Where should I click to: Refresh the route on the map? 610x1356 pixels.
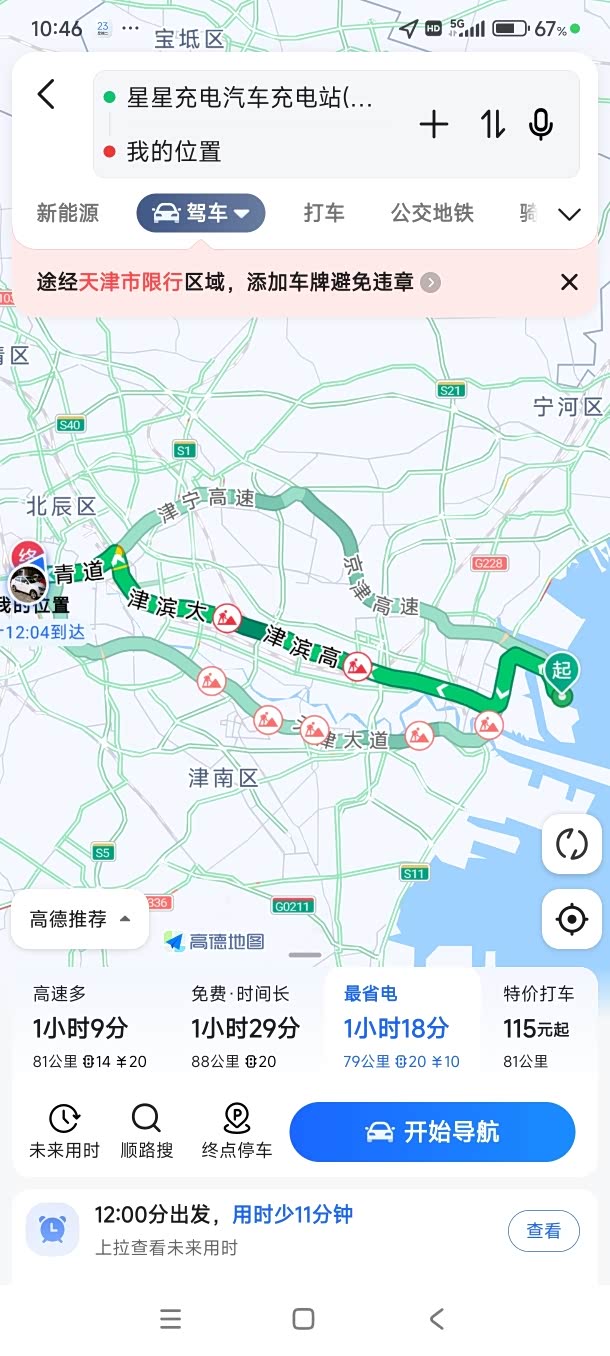572,843
